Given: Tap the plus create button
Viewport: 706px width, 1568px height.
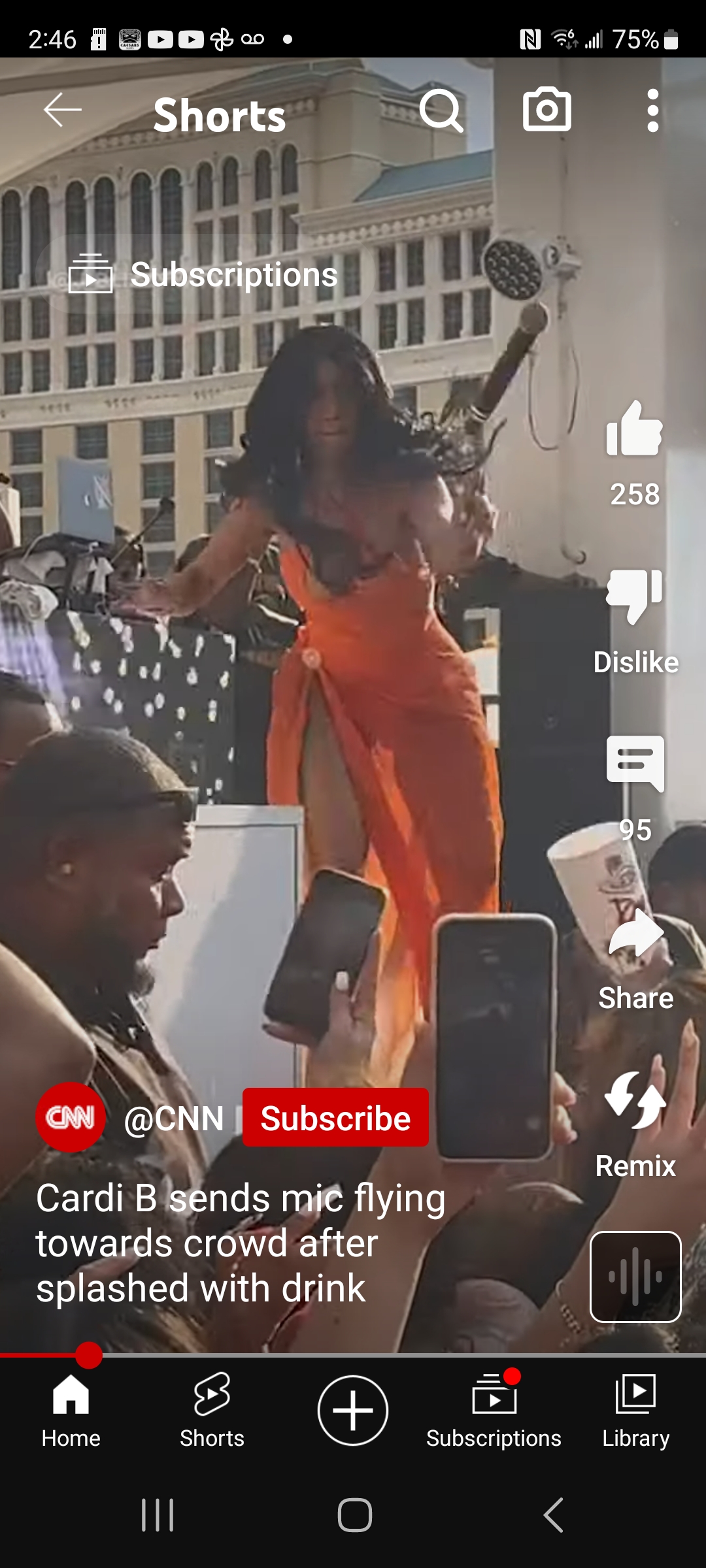Looking at the screenshot, I should pos(353,1410).
